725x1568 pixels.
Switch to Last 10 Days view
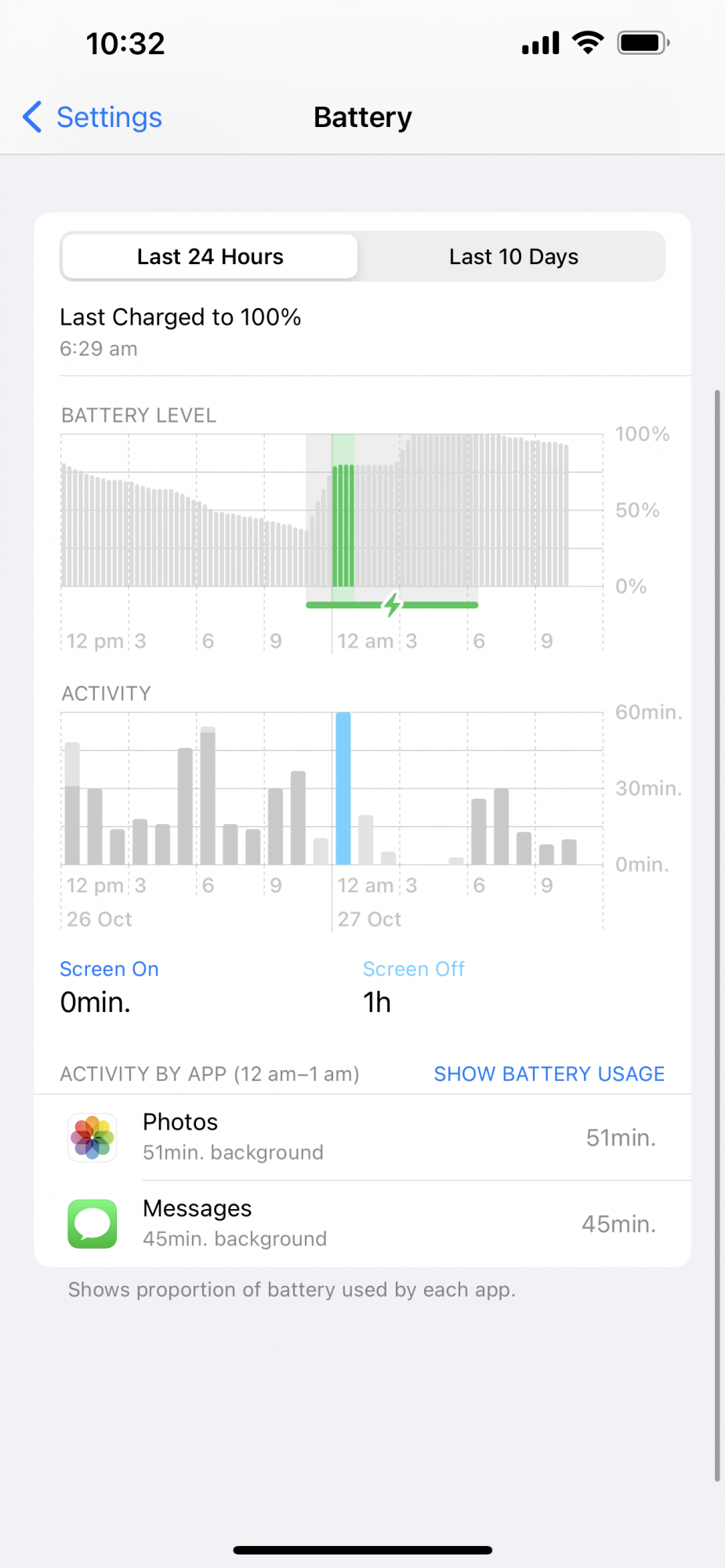point(513,256)
